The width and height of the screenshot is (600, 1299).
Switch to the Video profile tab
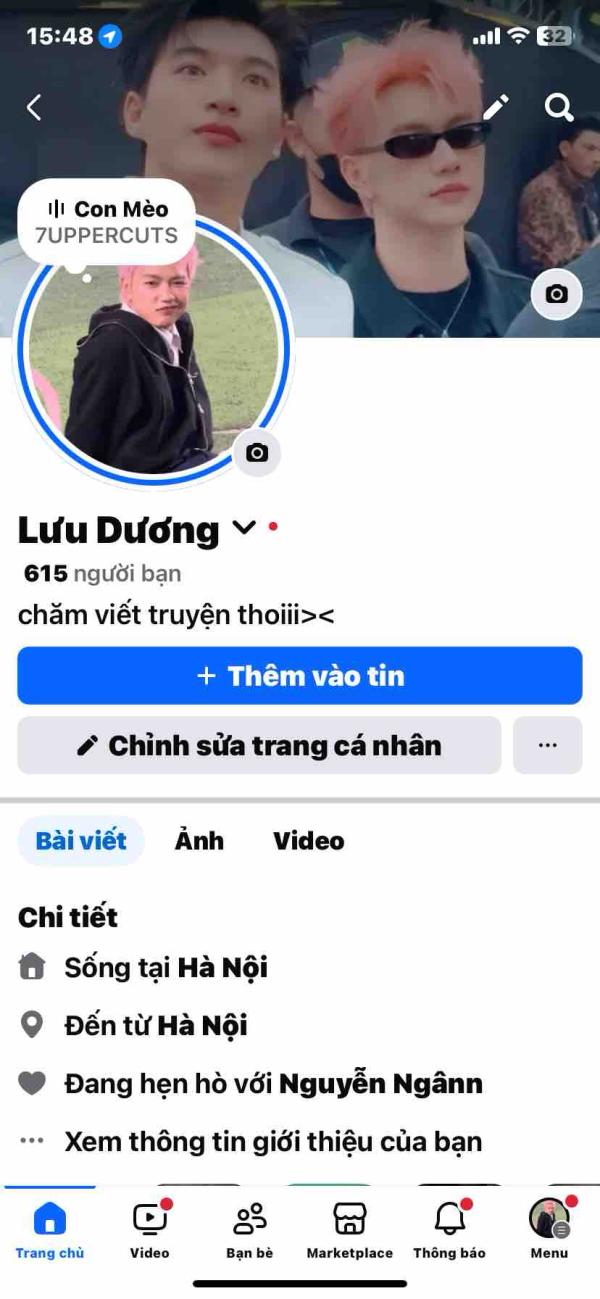click(308, 841)
